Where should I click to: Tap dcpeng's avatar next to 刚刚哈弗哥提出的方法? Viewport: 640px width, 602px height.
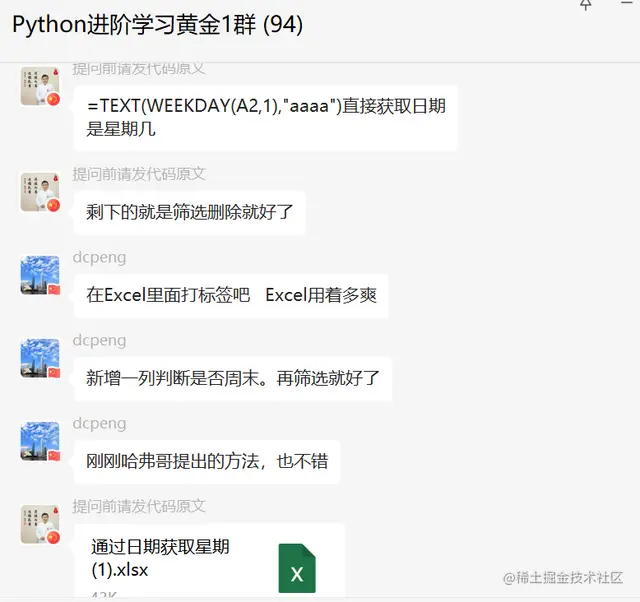click(x=40, y=441)
